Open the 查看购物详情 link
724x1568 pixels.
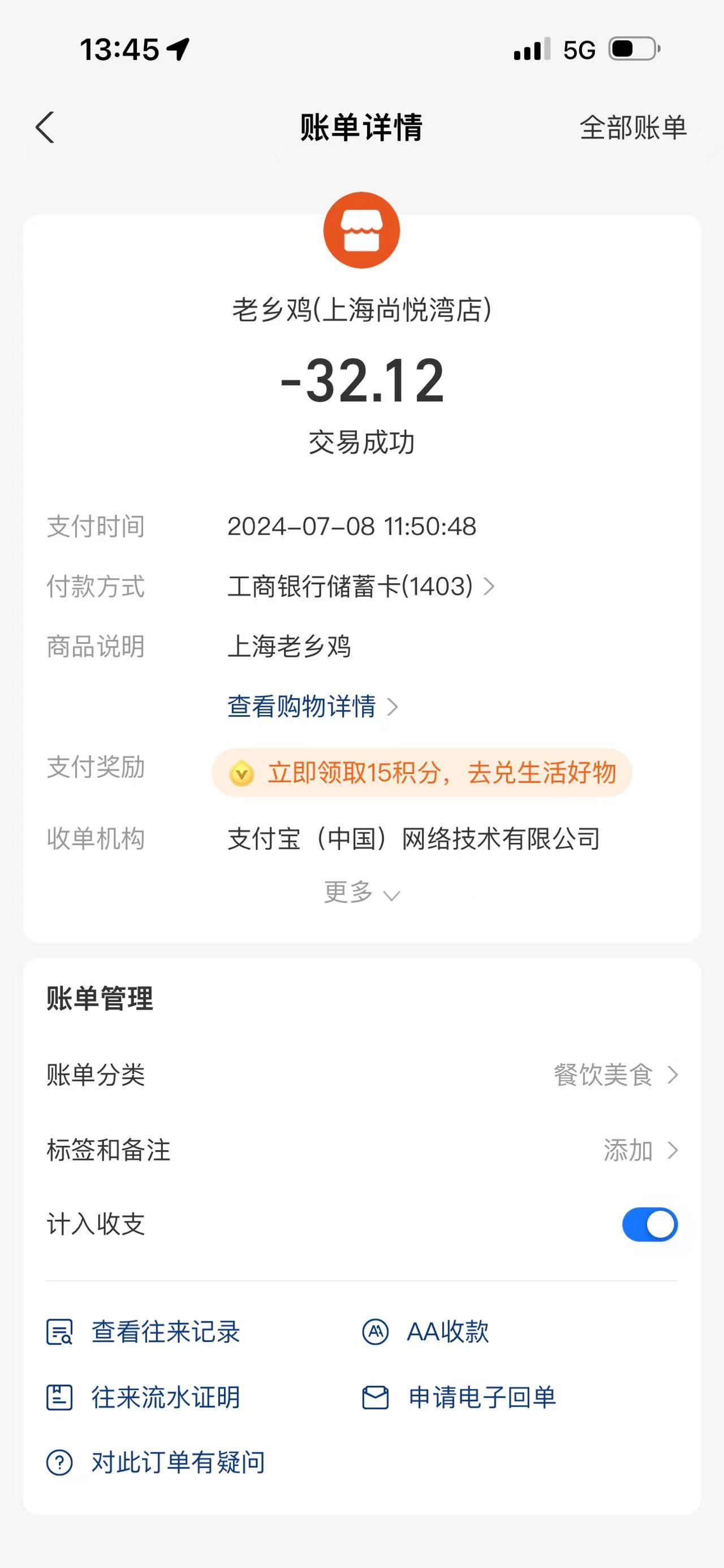312,706
